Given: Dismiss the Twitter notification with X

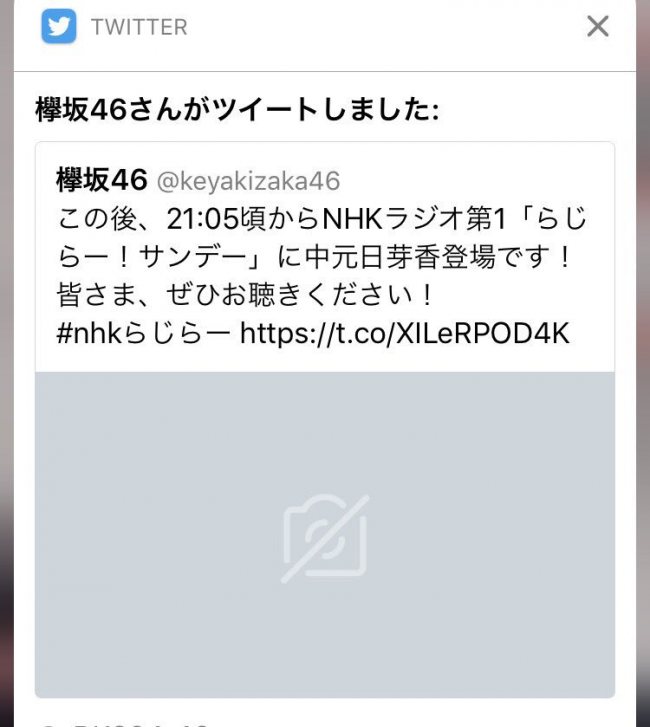Looking at the screenshot, I should [597, 27].
